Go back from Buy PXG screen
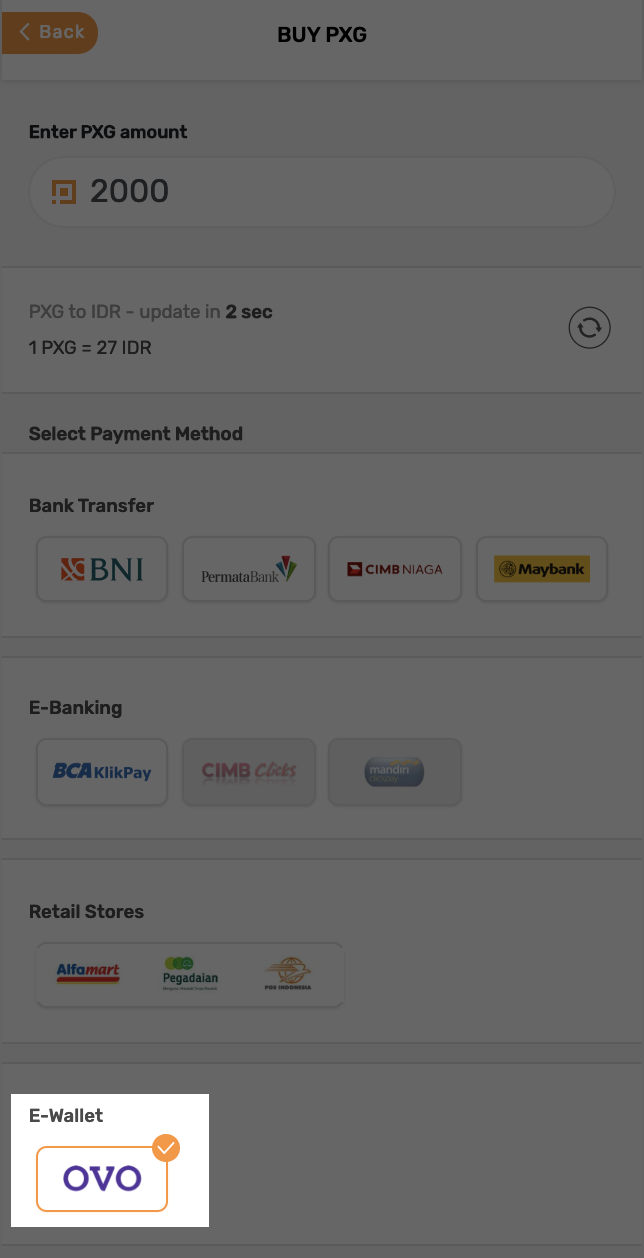 point(50,33)
